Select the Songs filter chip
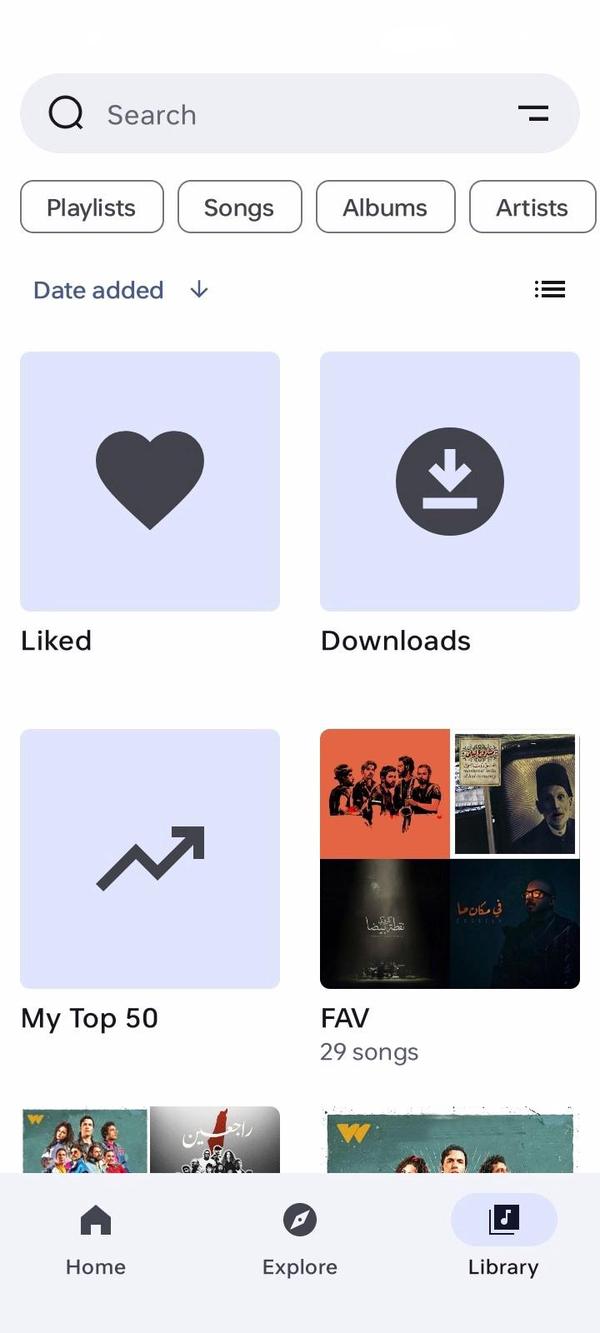This screenshot has width=600, height=1333. click(x=239, y=207)
